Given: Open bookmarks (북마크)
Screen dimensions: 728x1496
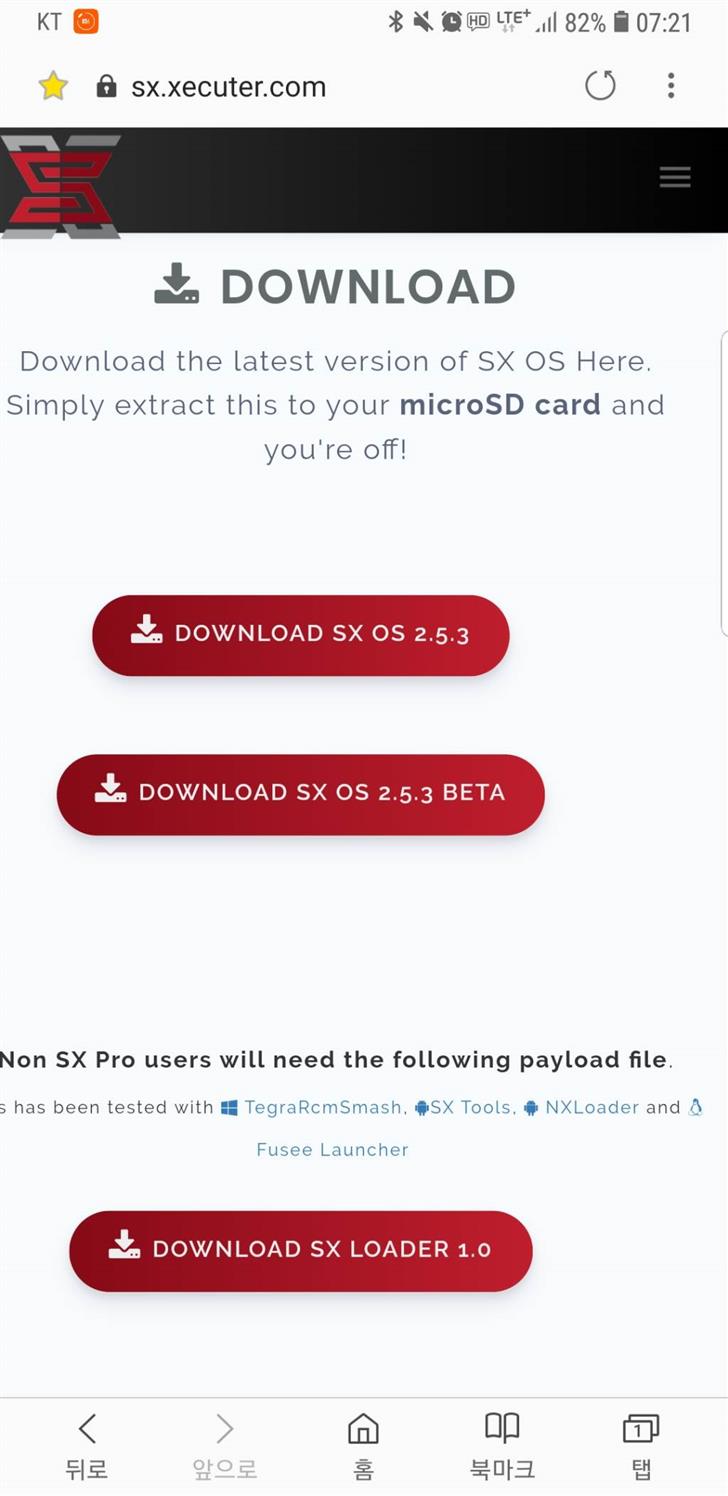Looking at the screenshot, I should (x=501, y=1445).
